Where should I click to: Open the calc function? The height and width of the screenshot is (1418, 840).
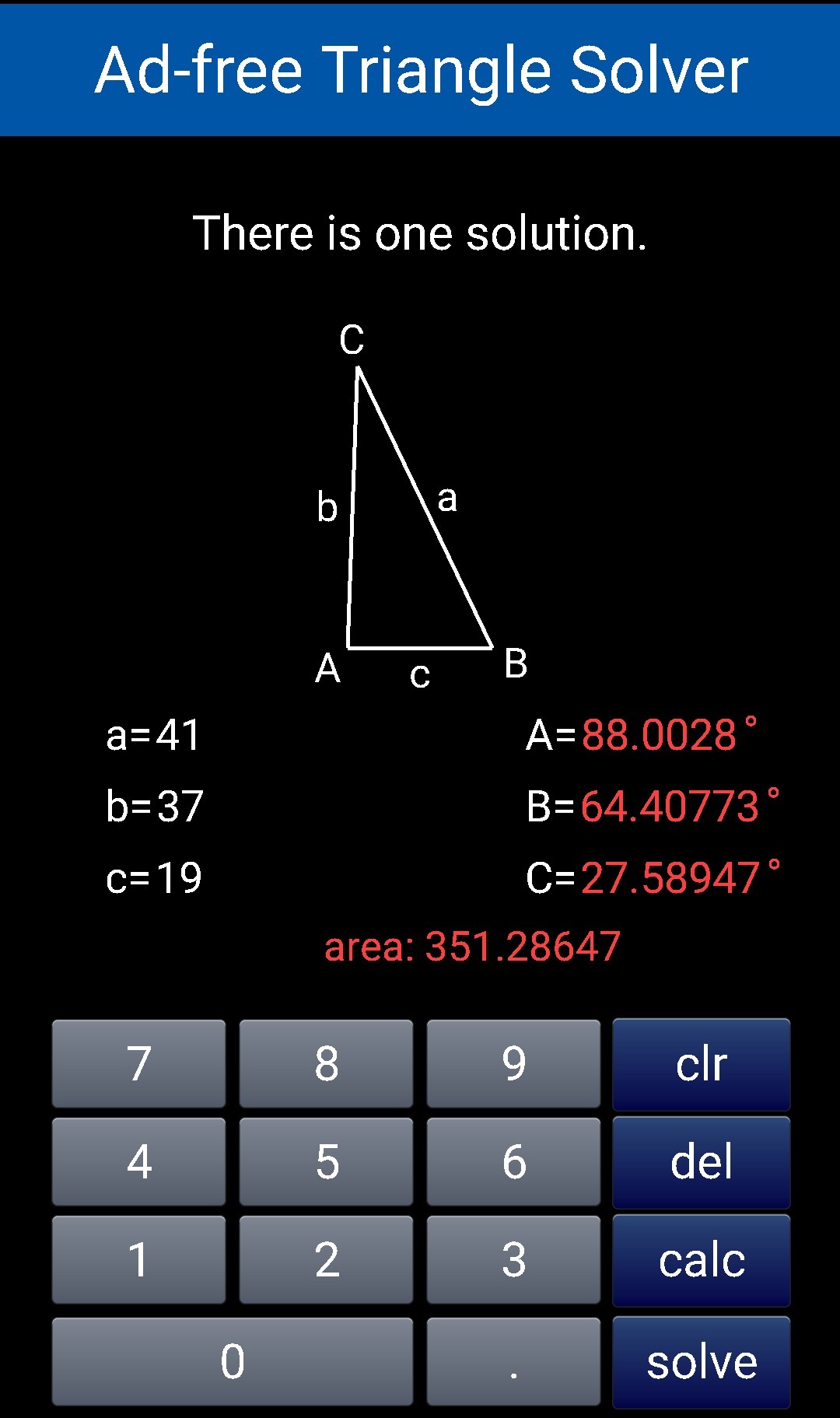(x=701, y=1260)
